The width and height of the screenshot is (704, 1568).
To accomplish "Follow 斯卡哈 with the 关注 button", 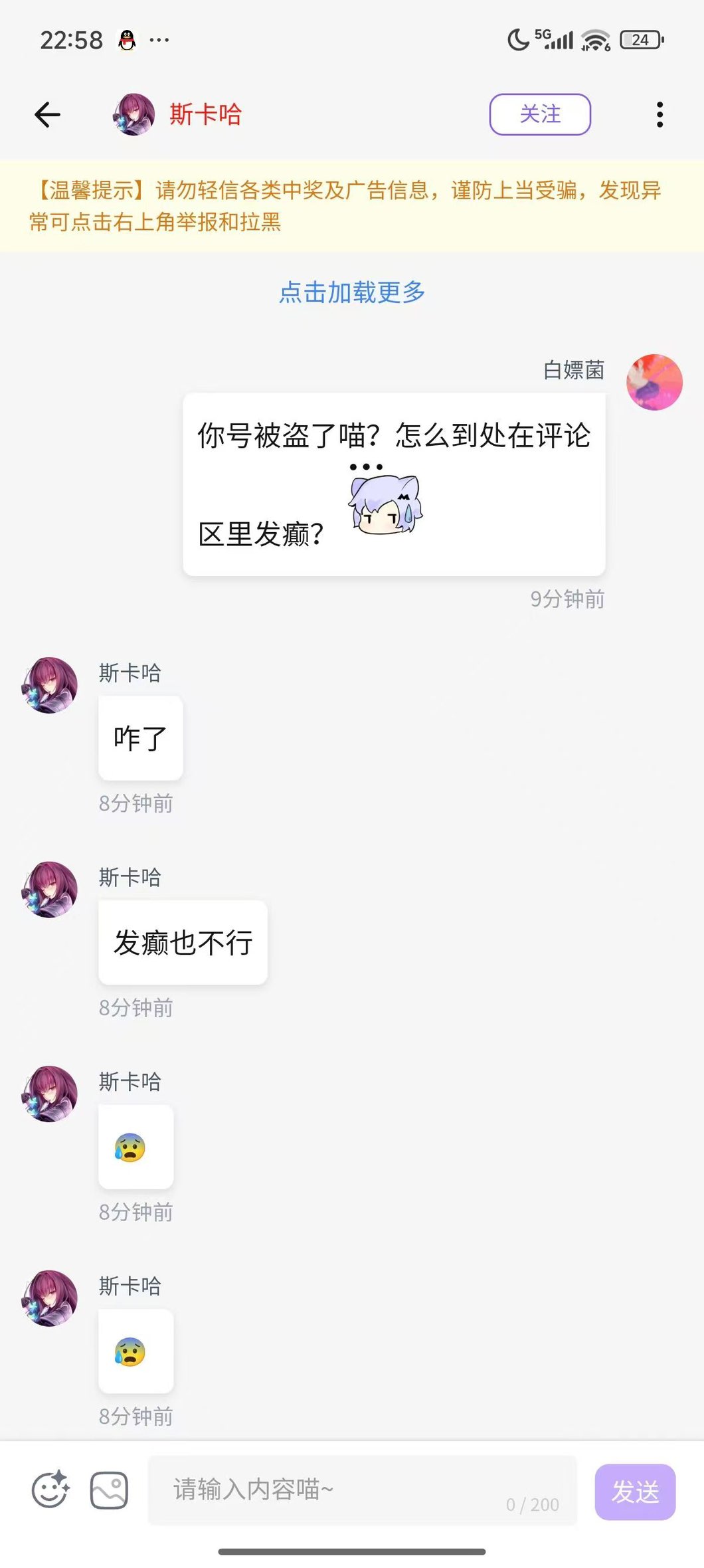I will coord(540,114).
